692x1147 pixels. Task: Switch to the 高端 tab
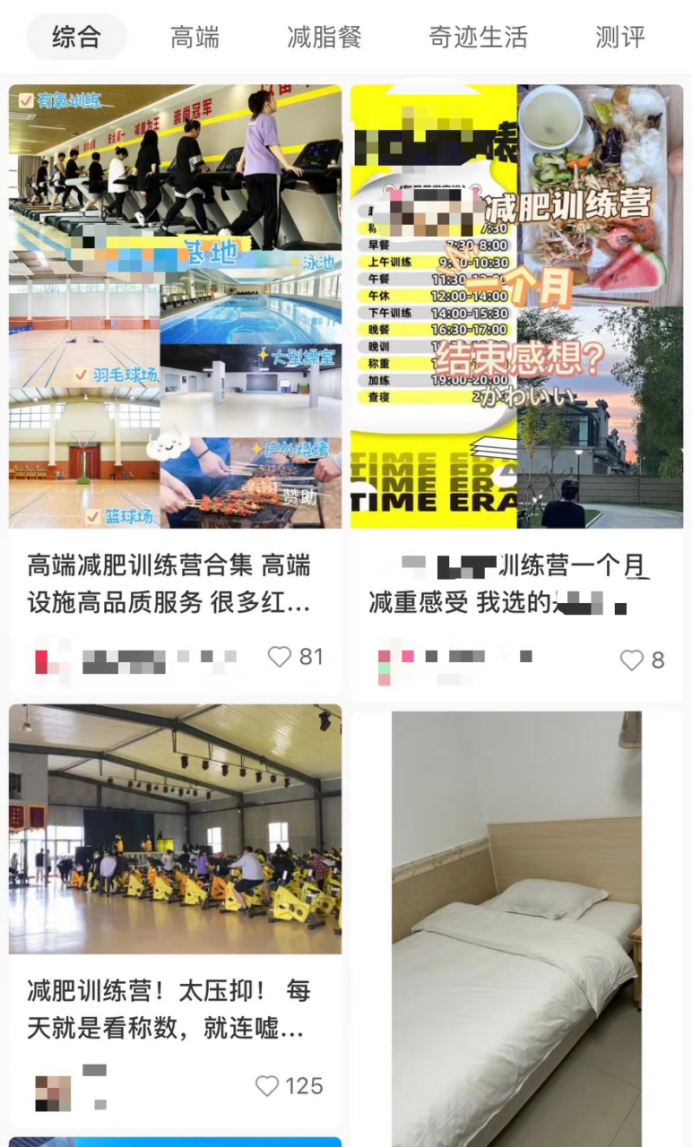[194, 38]
